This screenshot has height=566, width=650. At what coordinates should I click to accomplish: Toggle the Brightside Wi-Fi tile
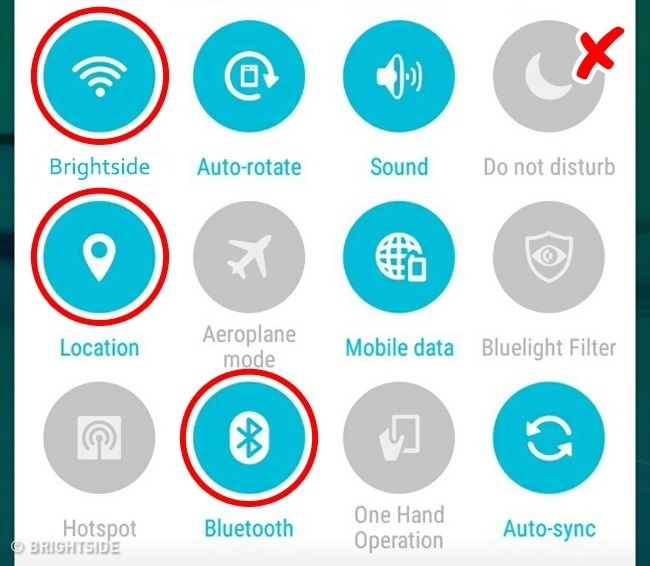point(98,76)
